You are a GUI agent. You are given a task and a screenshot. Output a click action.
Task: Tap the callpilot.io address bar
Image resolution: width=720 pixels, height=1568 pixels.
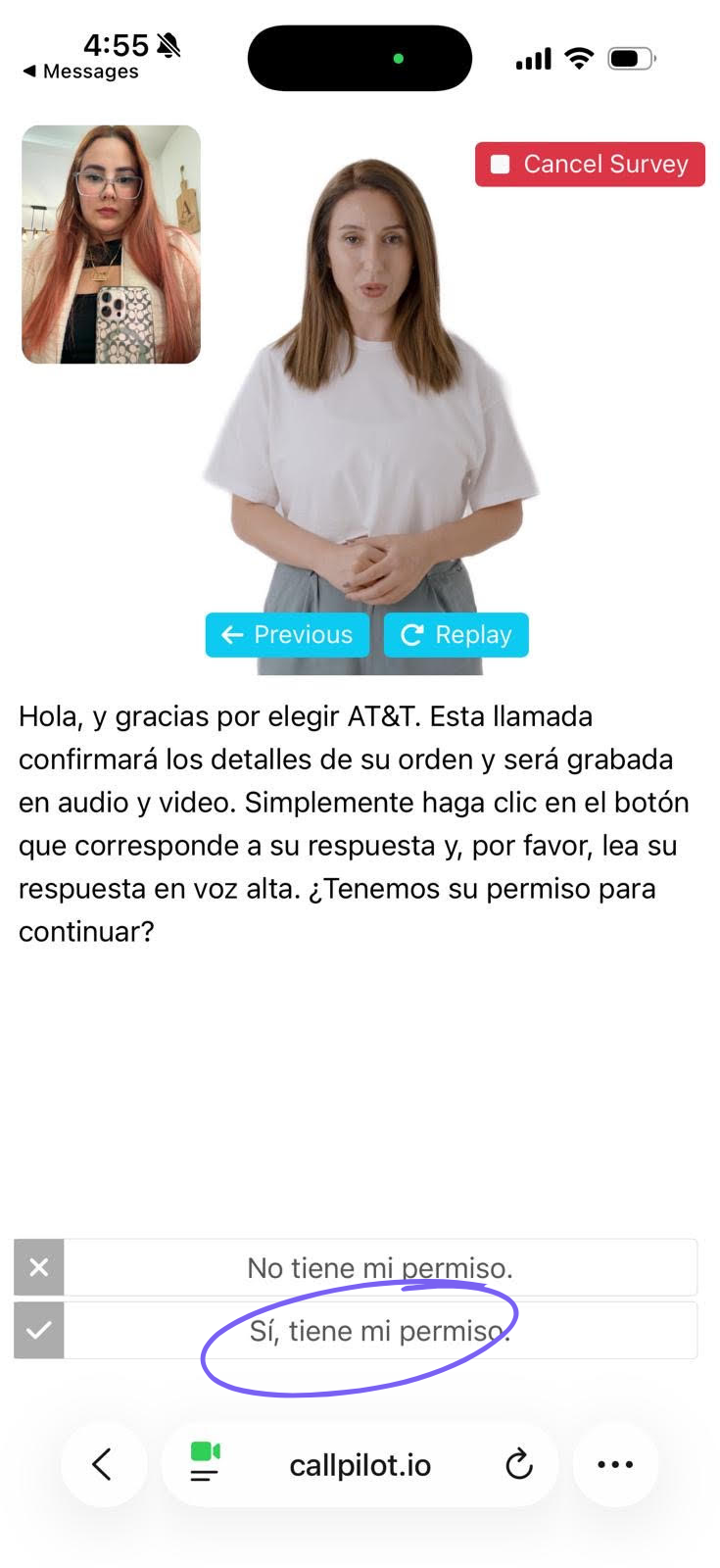360,1464
